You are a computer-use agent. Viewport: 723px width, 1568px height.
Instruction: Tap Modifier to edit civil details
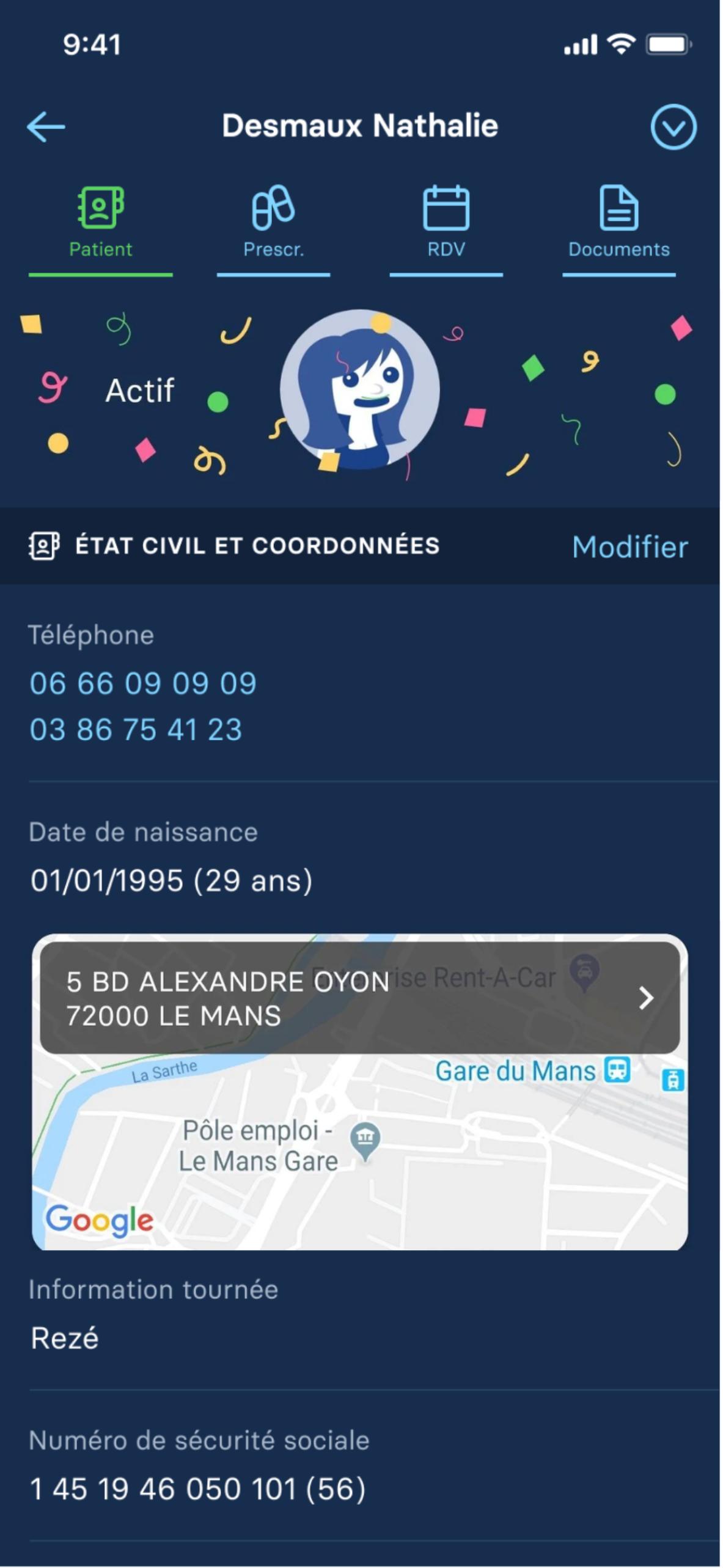[x=629, y=547]
